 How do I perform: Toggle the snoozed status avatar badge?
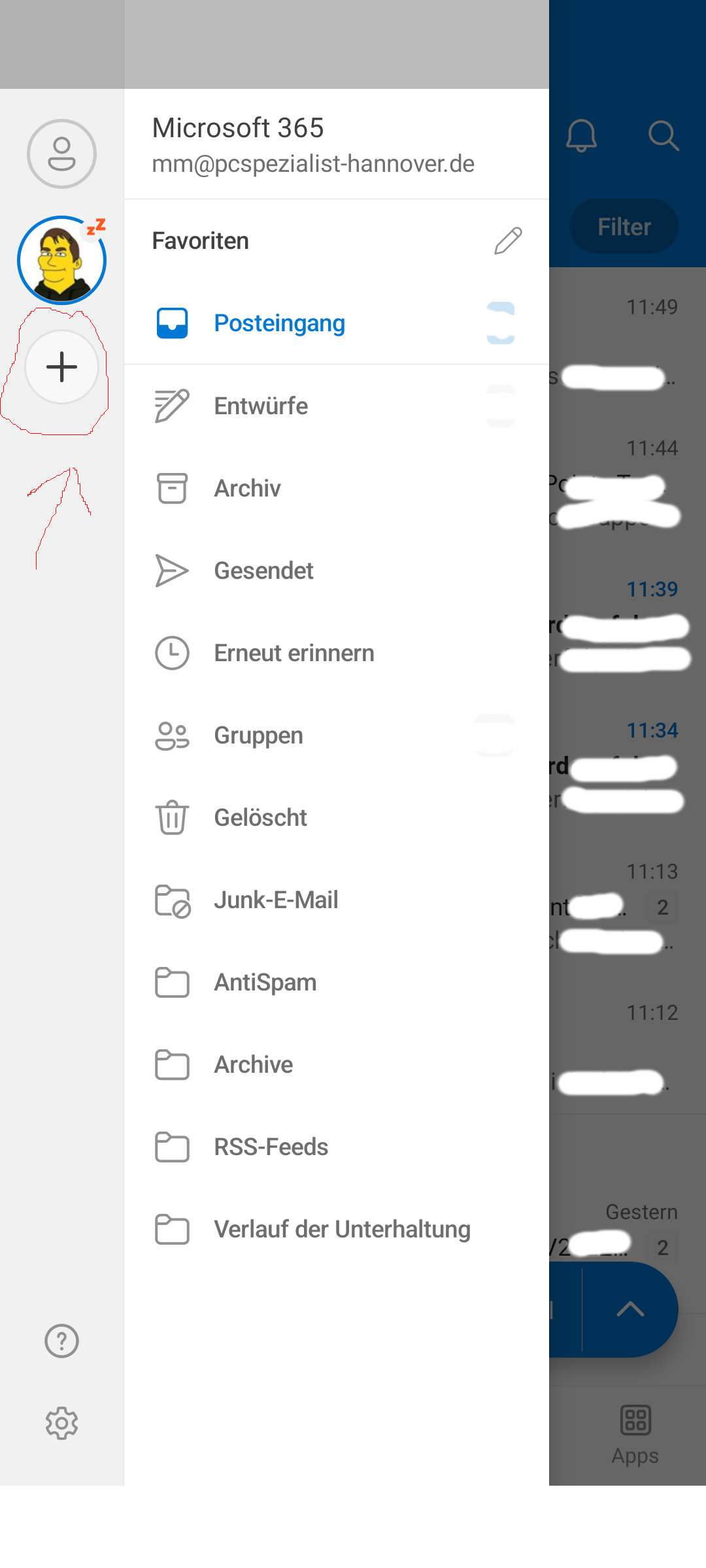coord(95,229)
